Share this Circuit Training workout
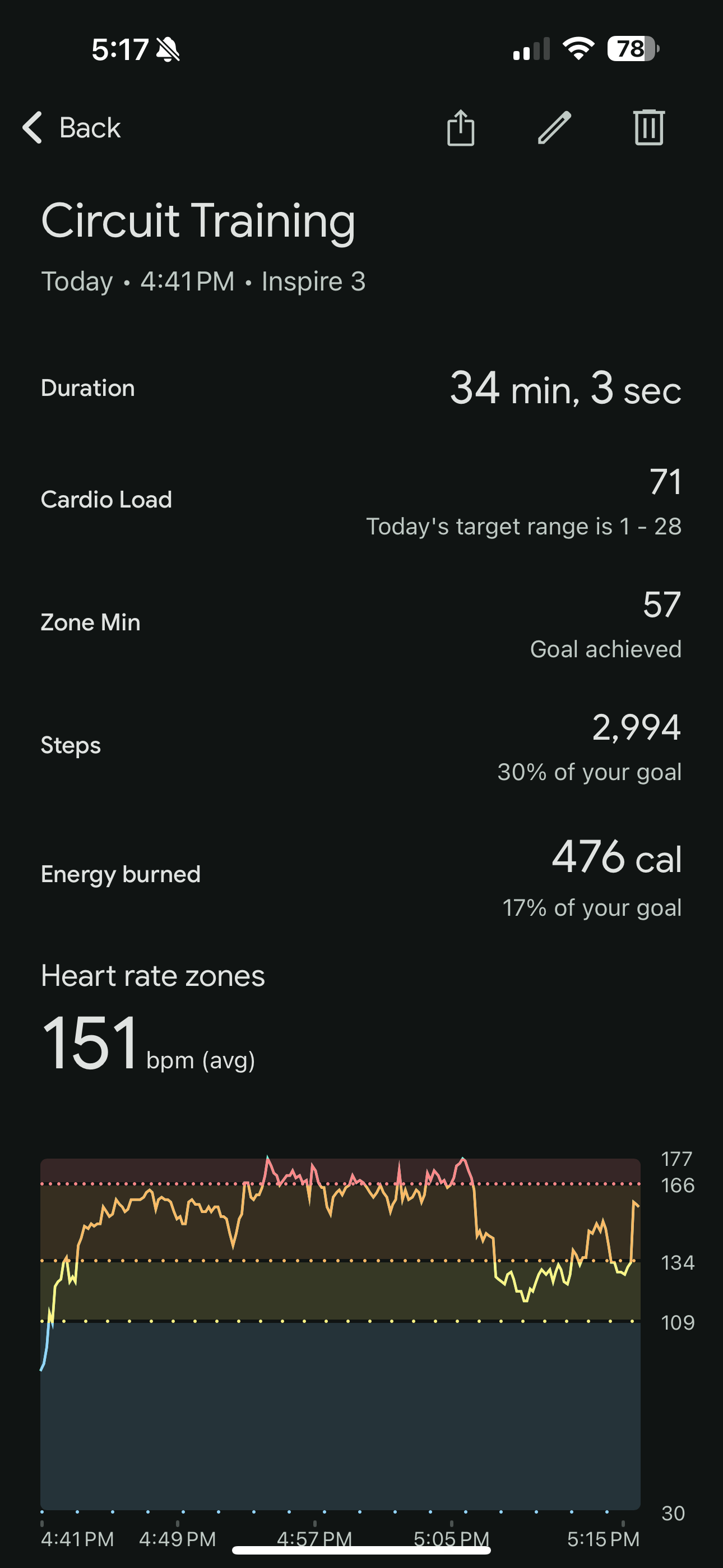 click(461, 128)
